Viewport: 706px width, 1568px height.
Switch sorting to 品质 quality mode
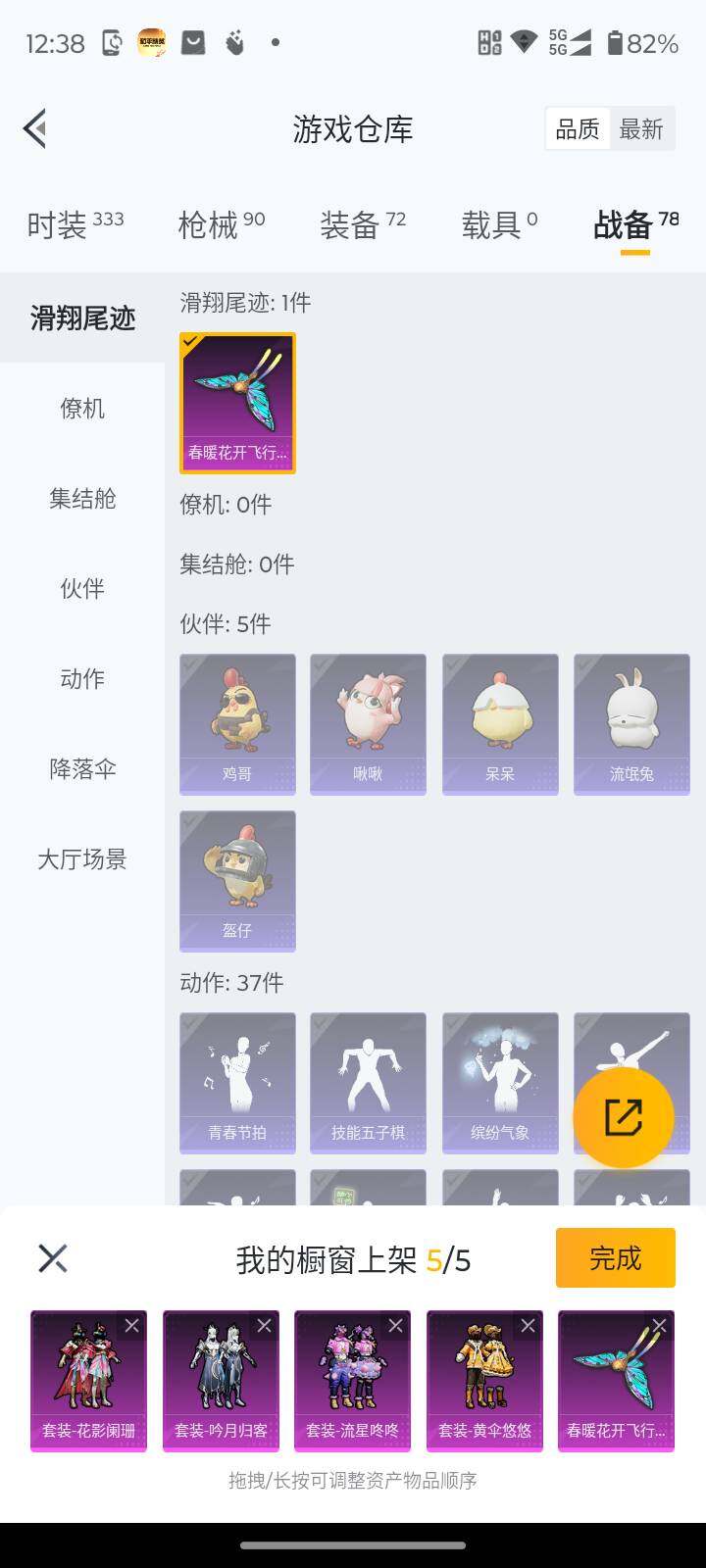578,128
